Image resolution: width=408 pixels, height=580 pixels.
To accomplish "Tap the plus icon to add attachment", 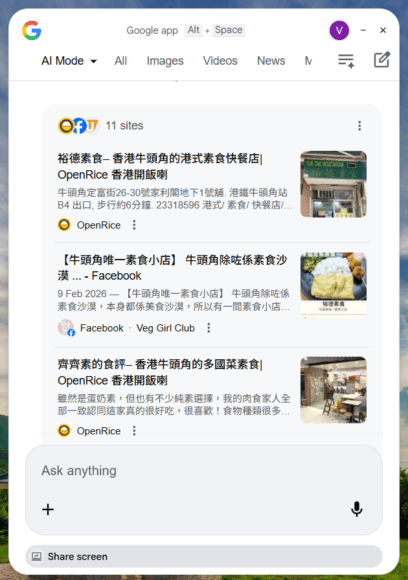I will pyautogui.click(x=48, y=509).
